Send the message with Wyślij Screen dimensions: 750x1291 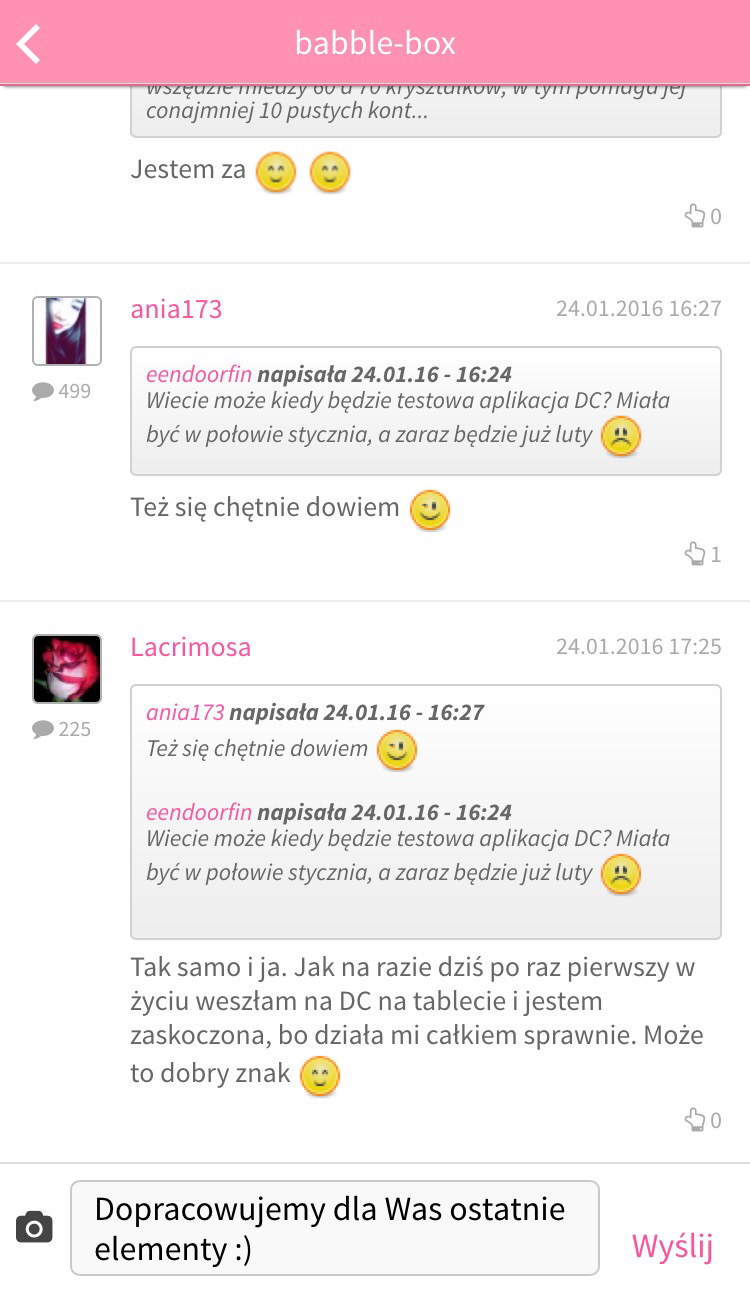point(672,1246)
